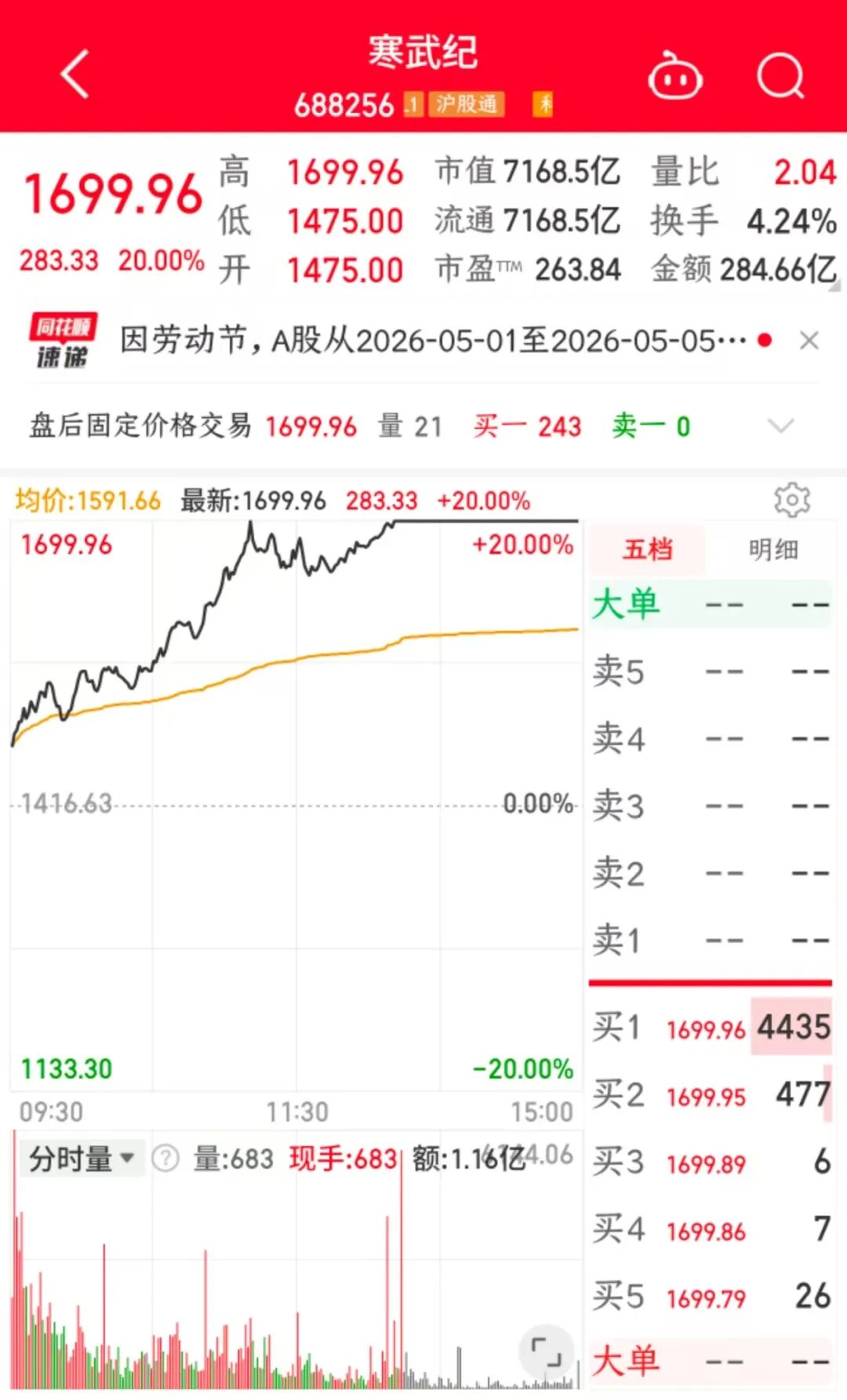Switch to the 明细 tab
This screenshot has width=847, height=1400.
pos(772,550)
